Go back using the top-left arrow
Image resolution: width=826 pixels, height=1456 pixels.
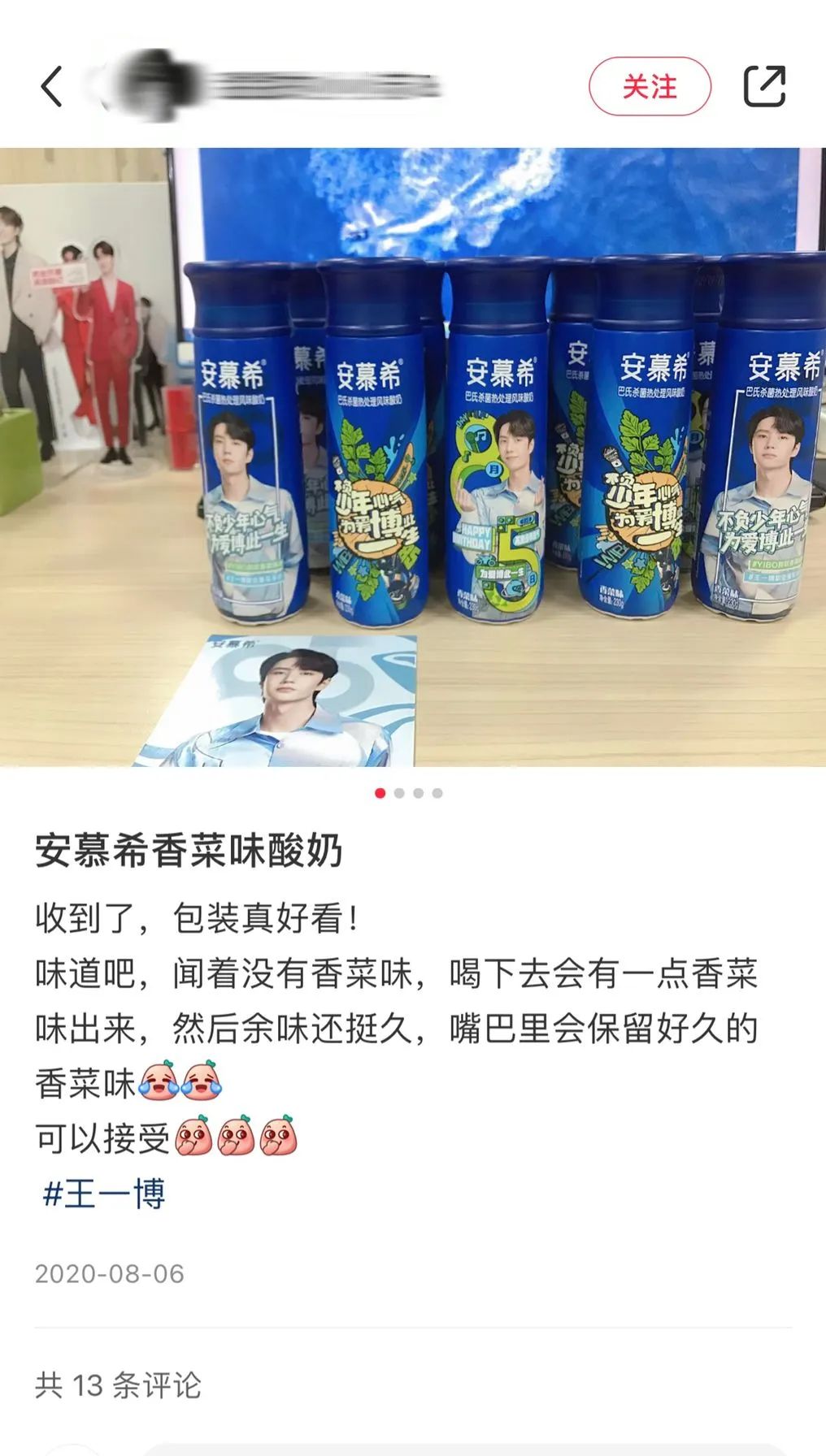52,86
